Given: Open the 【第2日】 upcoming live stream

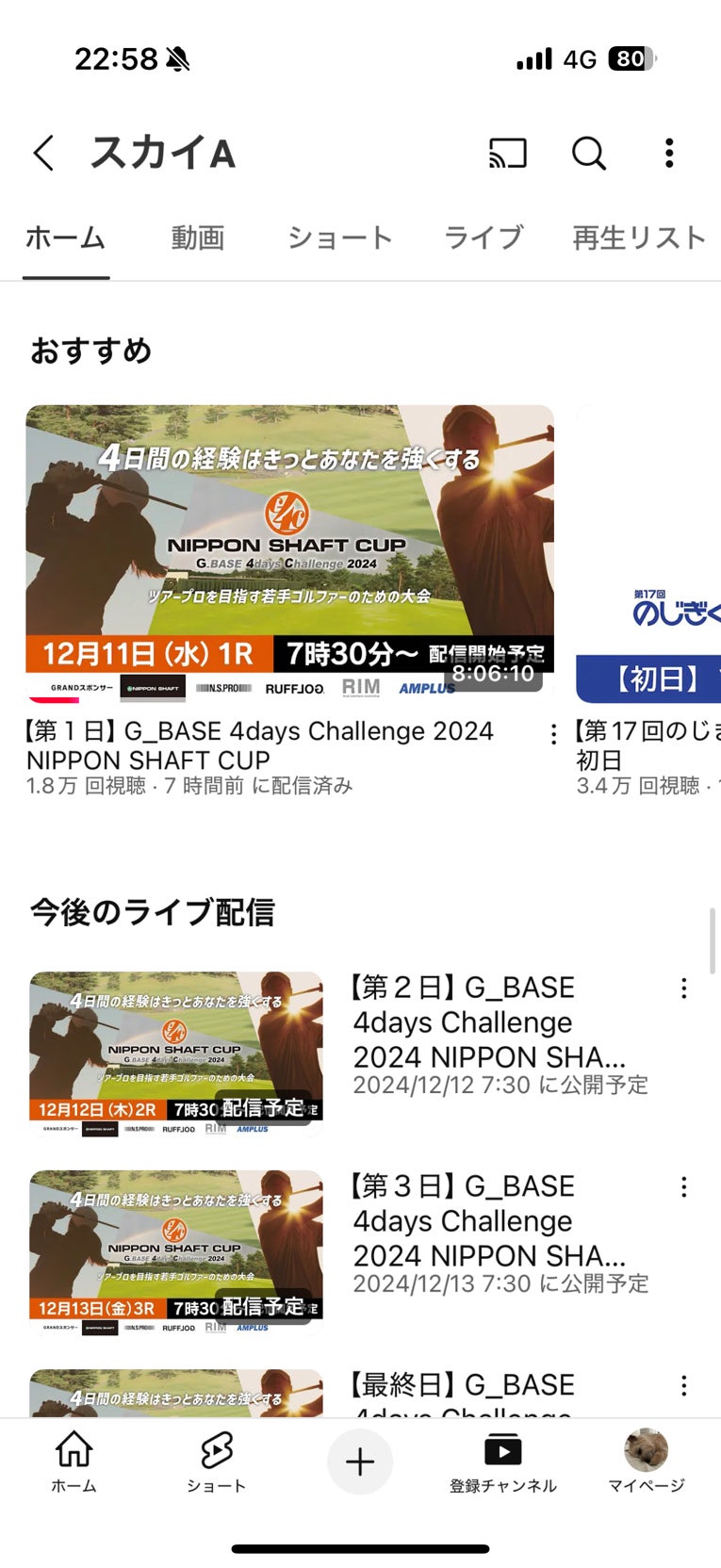Looking at the screenshot, I should [176, 1053].
